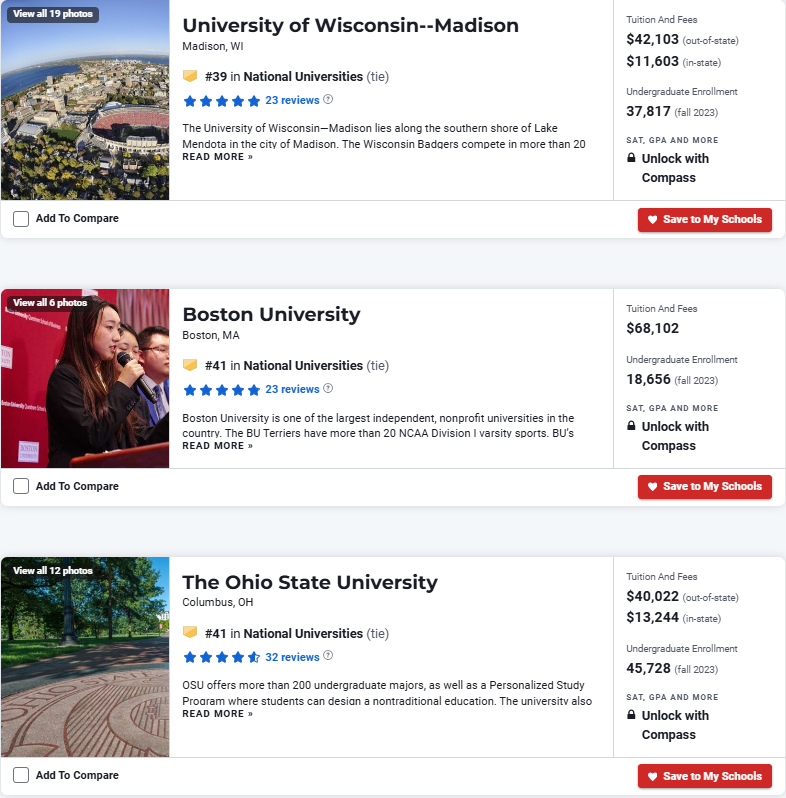Expand Read More for University of Wisconsin--Madison
This screenshot has width=786, height=798.
(x=217, y=157)
